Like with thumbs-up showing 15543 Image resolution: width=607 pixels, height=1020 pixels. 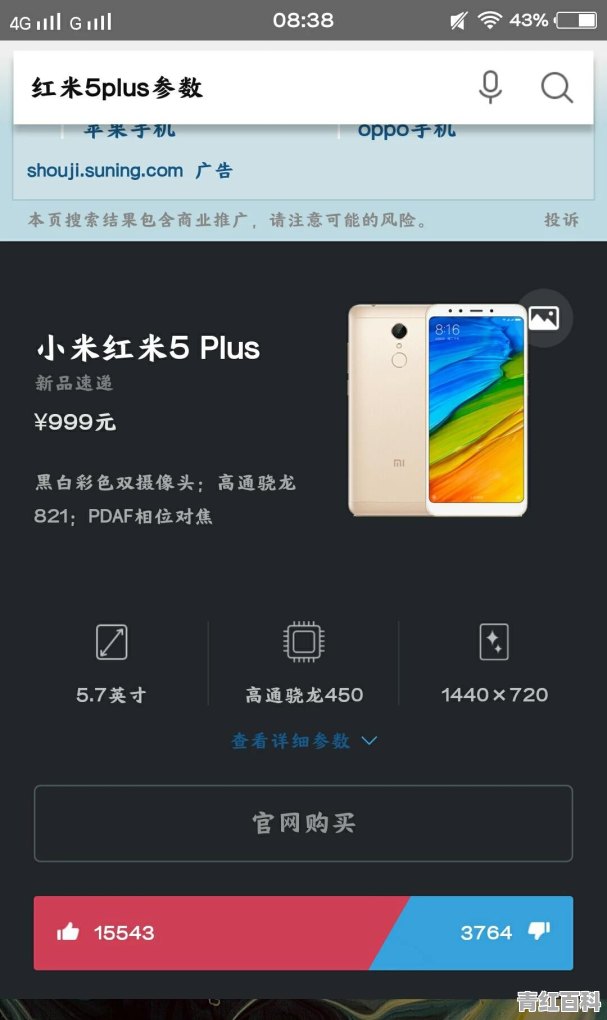tap(200, 933)
